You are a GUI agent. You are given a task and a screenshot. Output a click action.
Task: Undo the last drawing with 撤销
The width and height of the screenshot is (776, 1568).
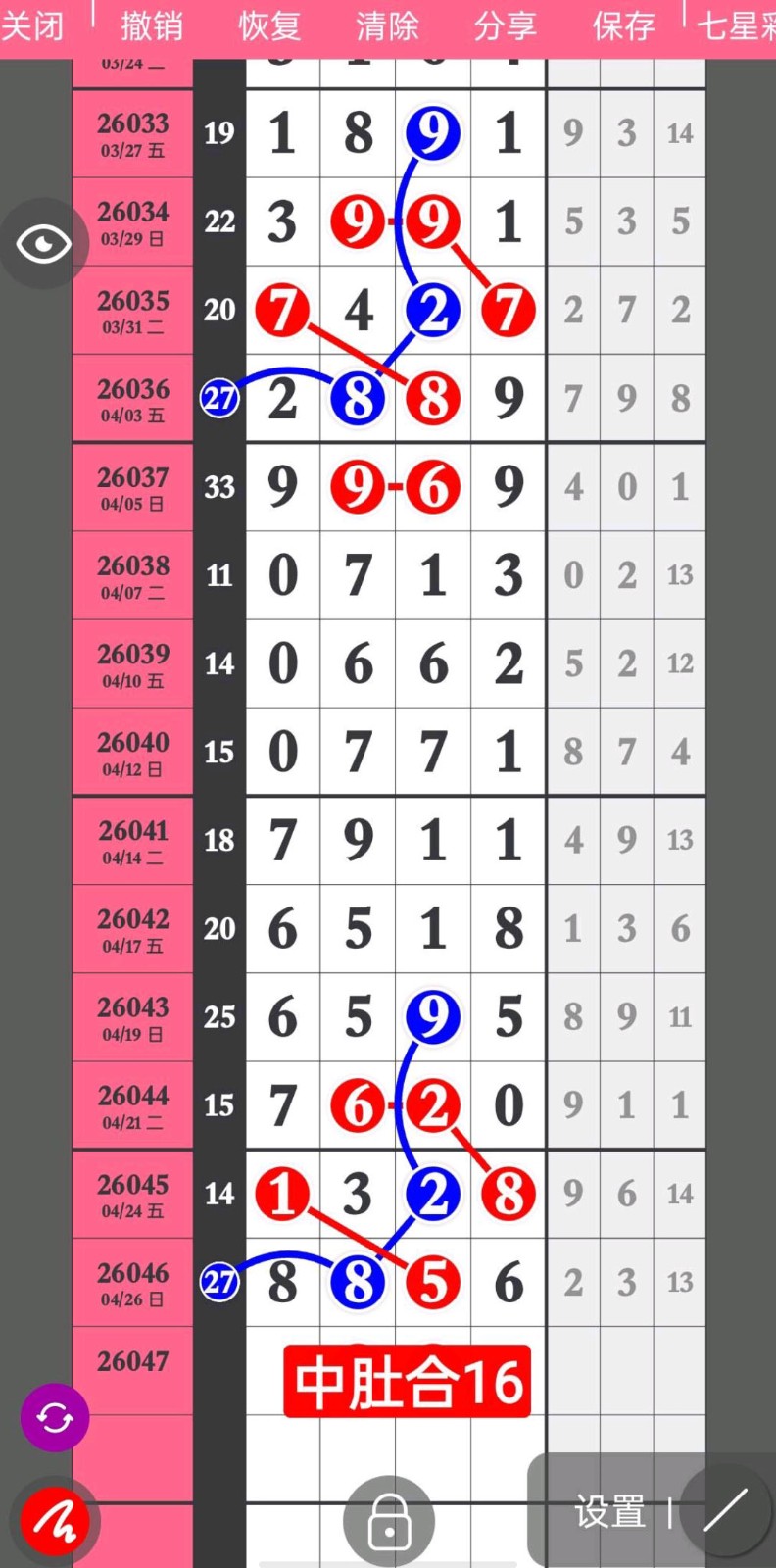coord(152,25)
